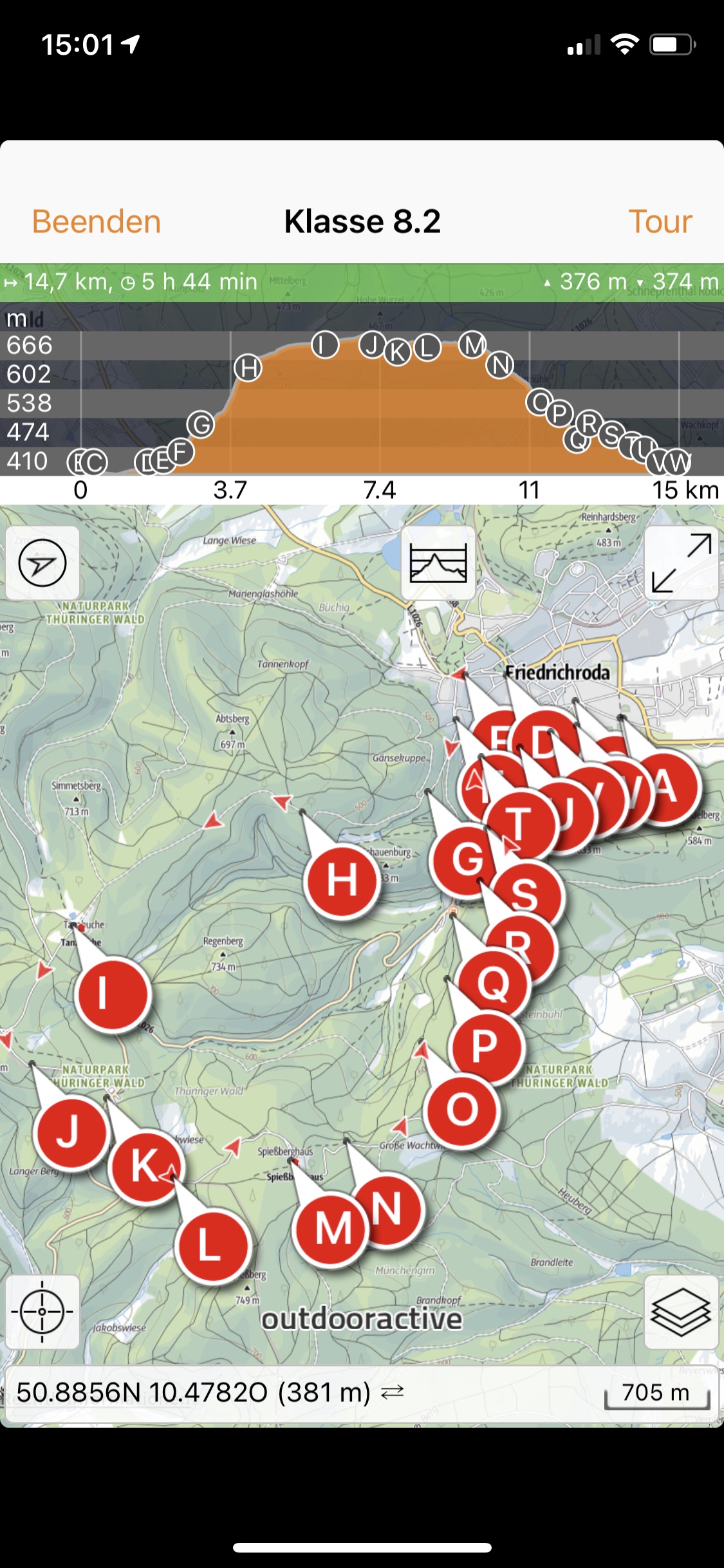Open waypoint L marker on the map

click(212, 1246)
